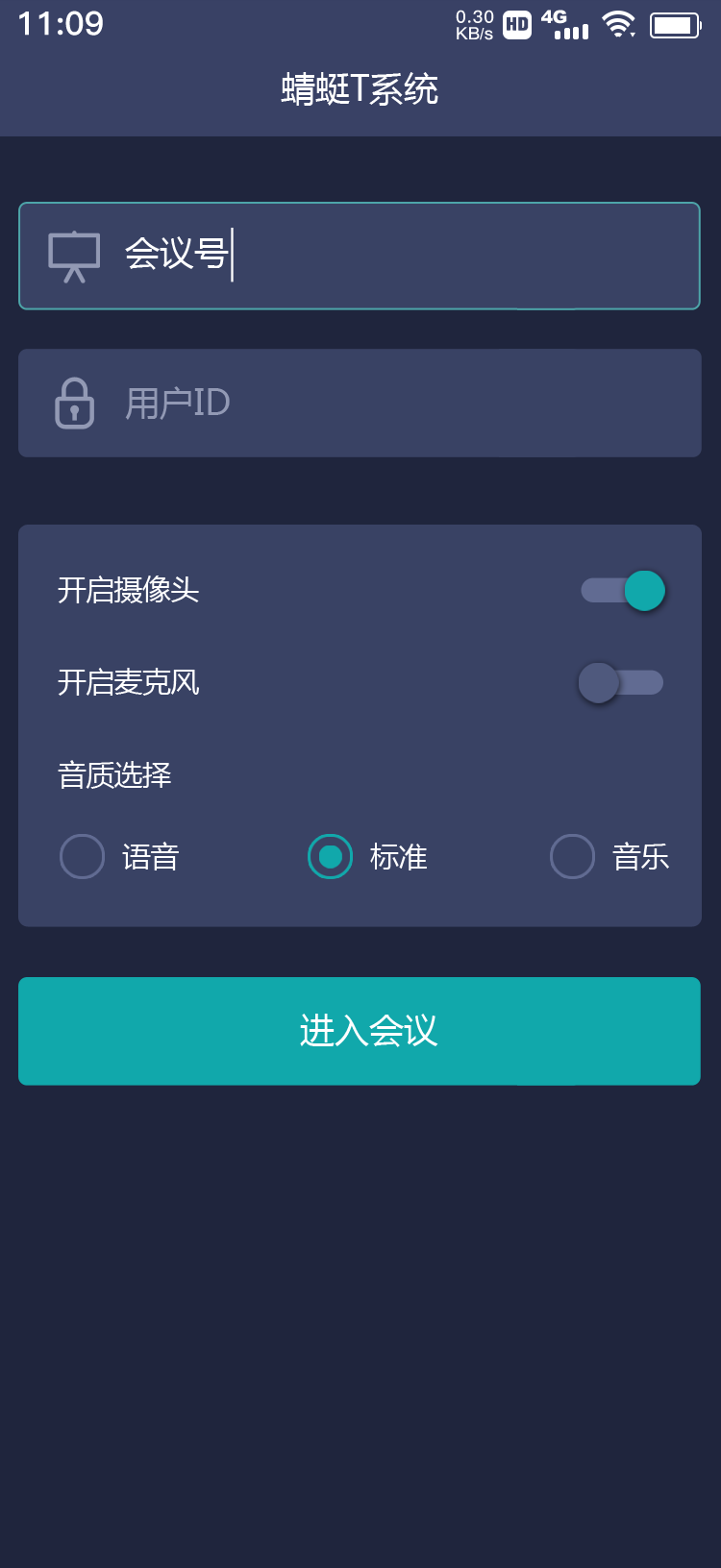Focus the 用户ID input field

[x=360, y=403]
